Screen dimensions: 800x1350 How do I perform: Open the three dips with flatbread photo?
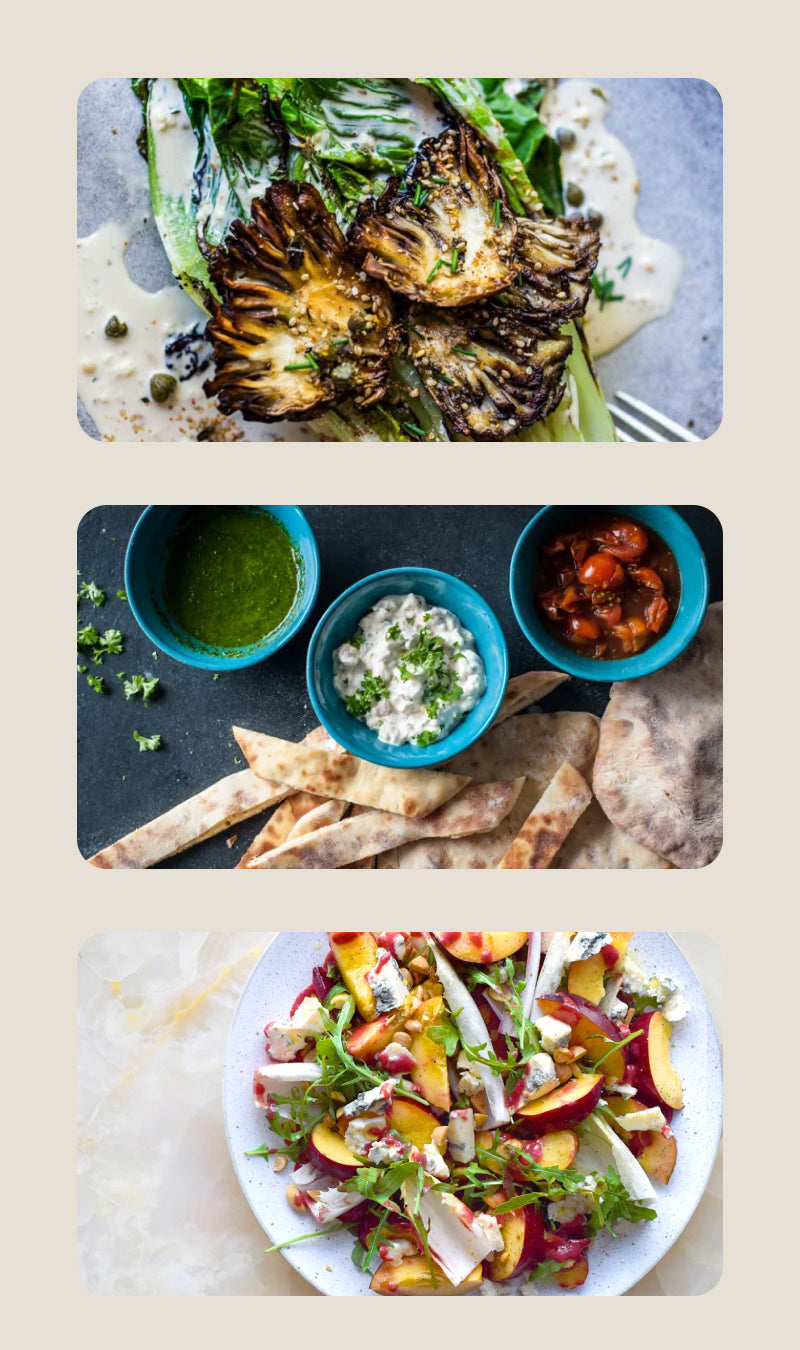click(399, 686)
